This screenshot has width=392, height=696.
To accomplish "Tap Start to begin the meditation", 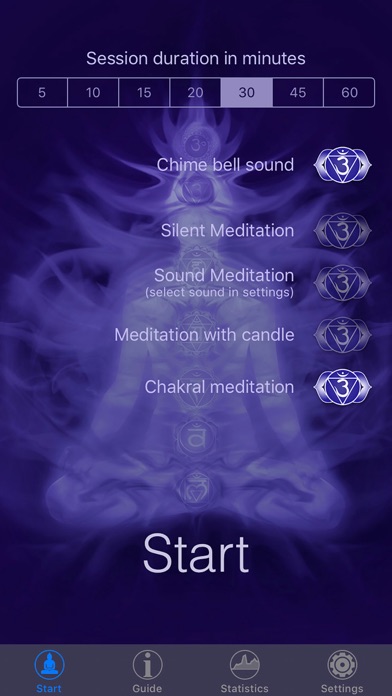I will (x=196, y=554).
